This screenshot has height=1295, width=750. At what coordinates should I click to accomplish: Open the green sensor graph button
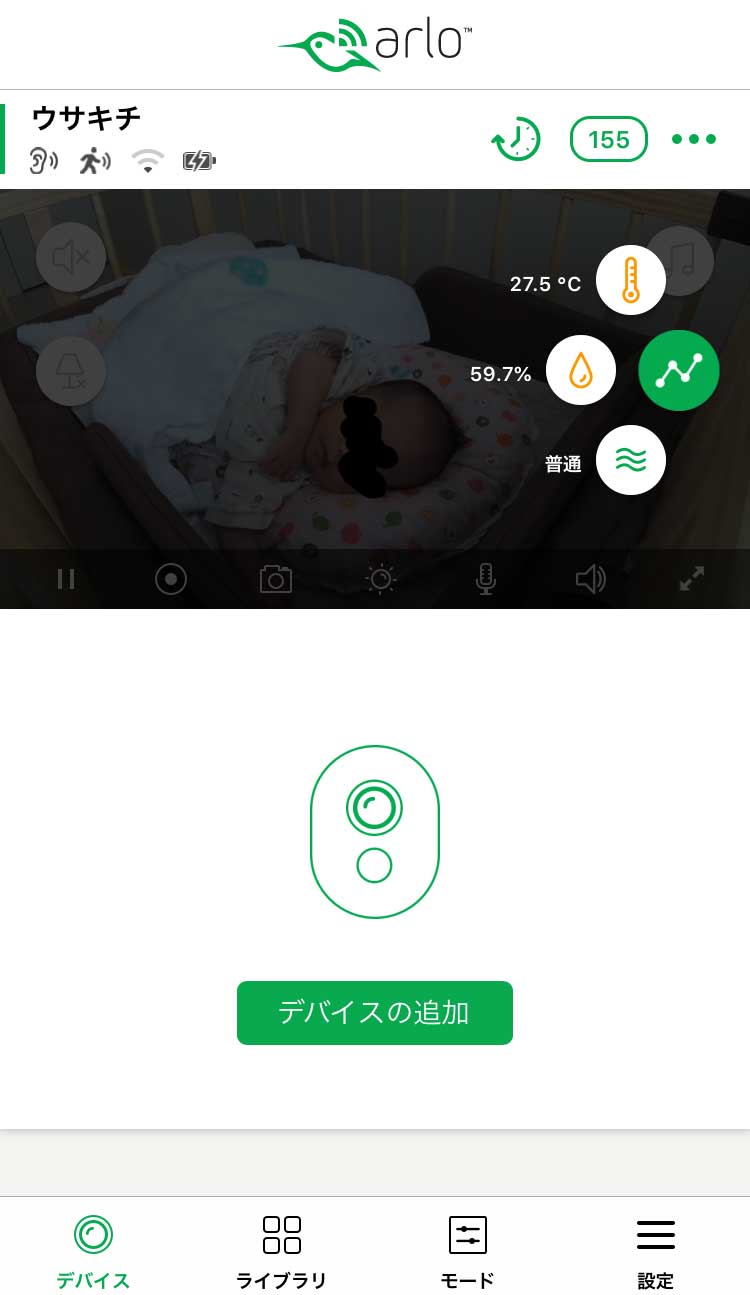pos(679,371)
